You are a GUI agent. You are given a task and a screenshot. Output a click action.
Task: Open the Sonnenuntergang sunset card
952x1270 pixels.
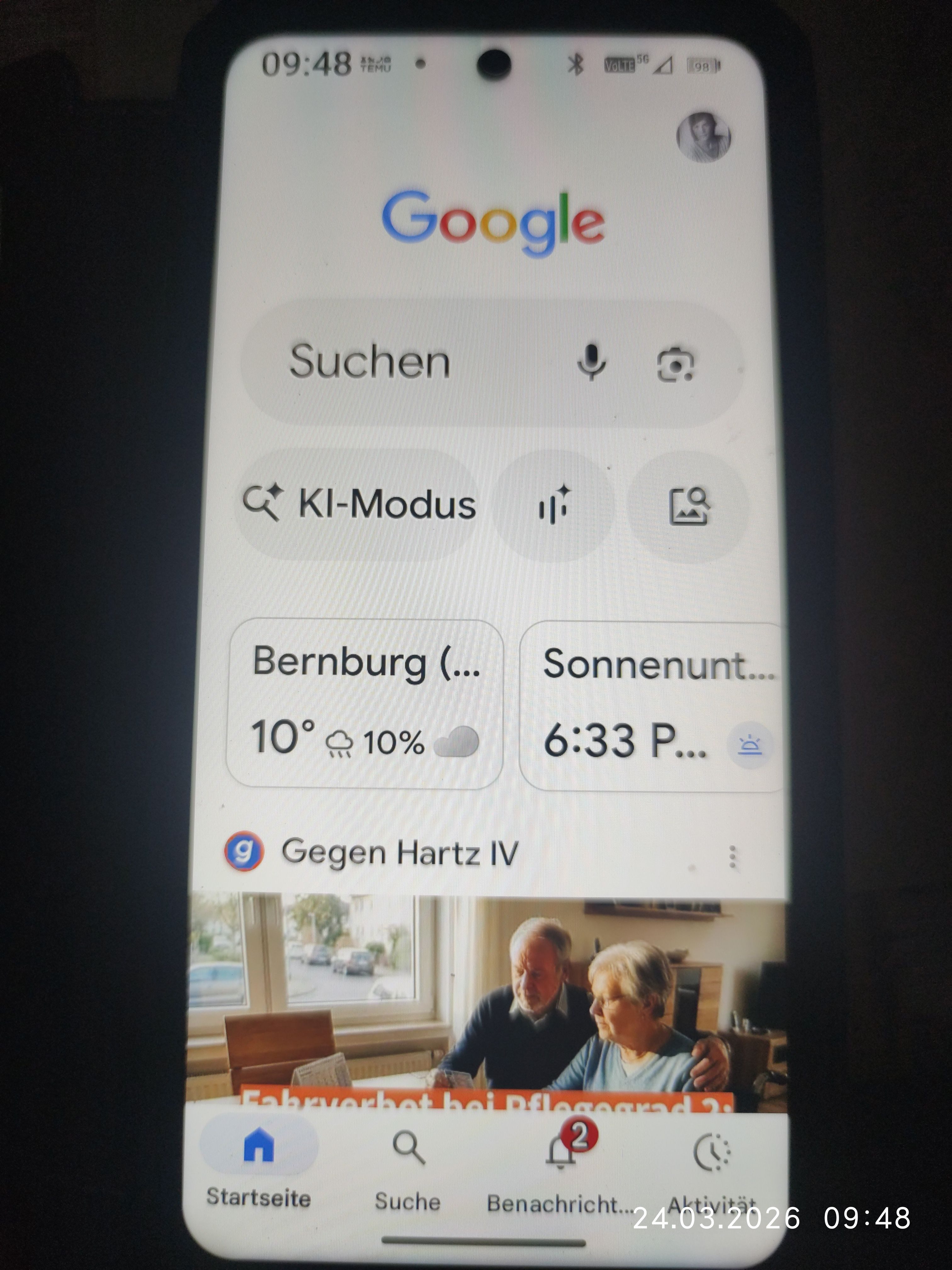click(651, 706)
